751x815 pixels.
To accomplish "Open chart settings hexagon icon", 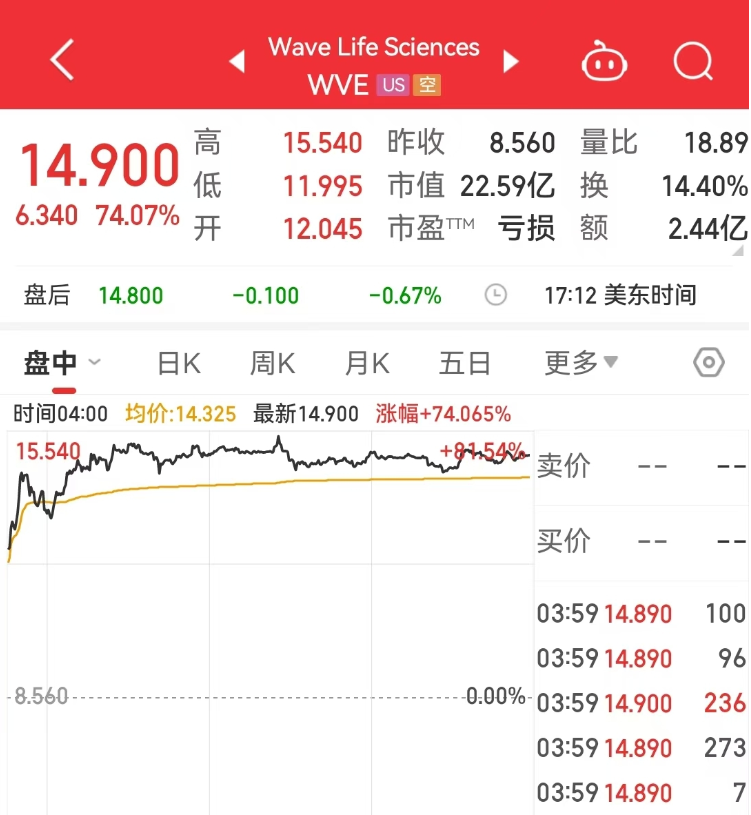I will 708,362.
